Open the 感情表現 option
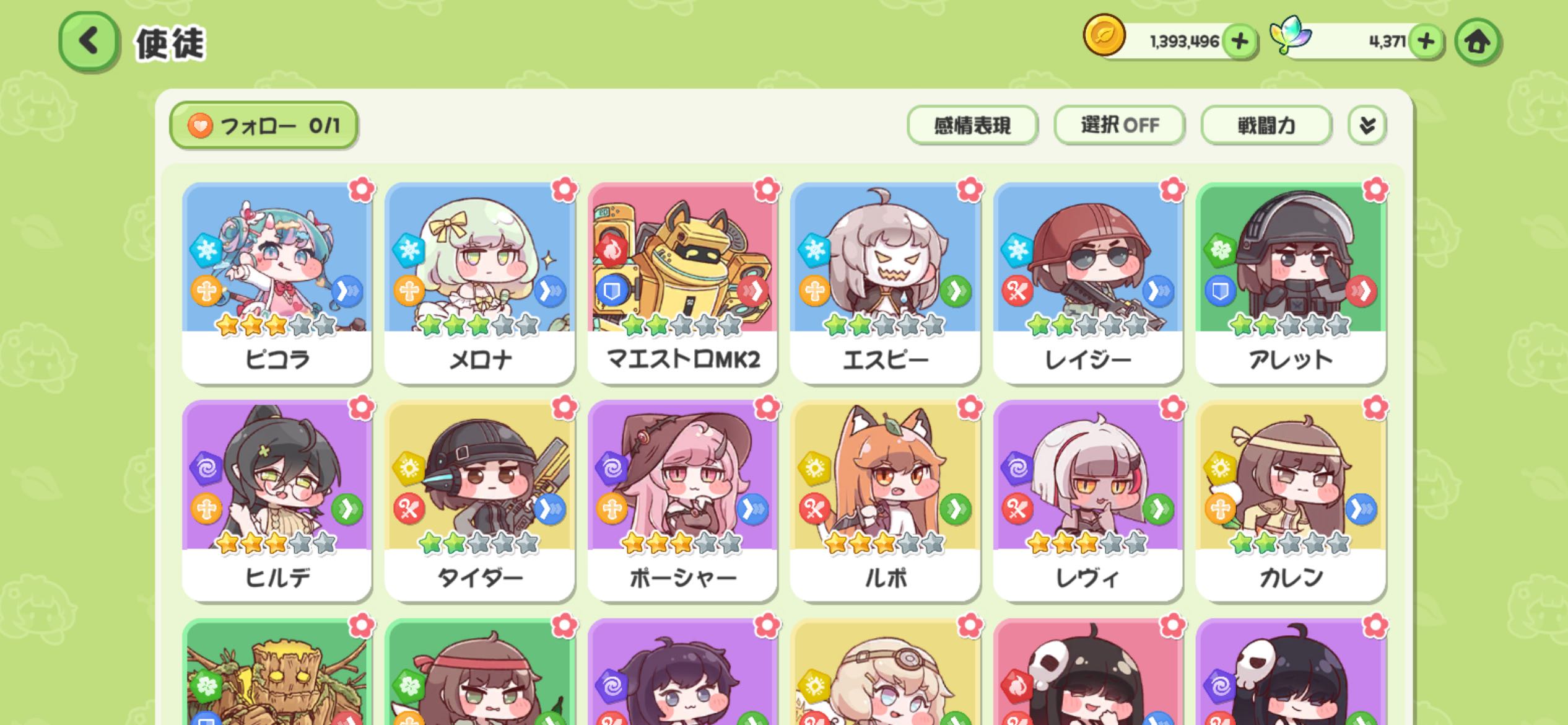Image resolution: width=1568 pixels, height=725 pixels. 972,126
